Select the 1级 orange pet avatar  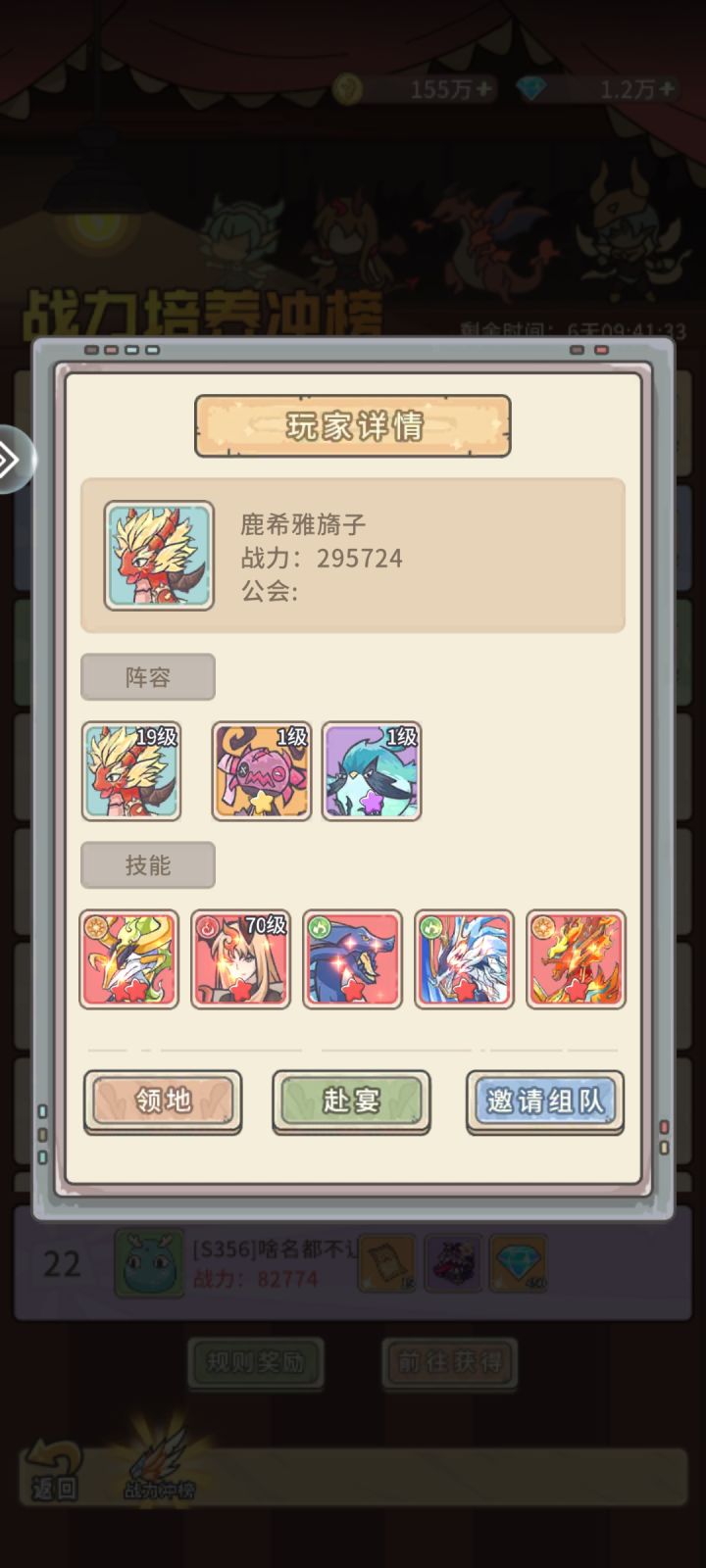click(x=261, y=772)
